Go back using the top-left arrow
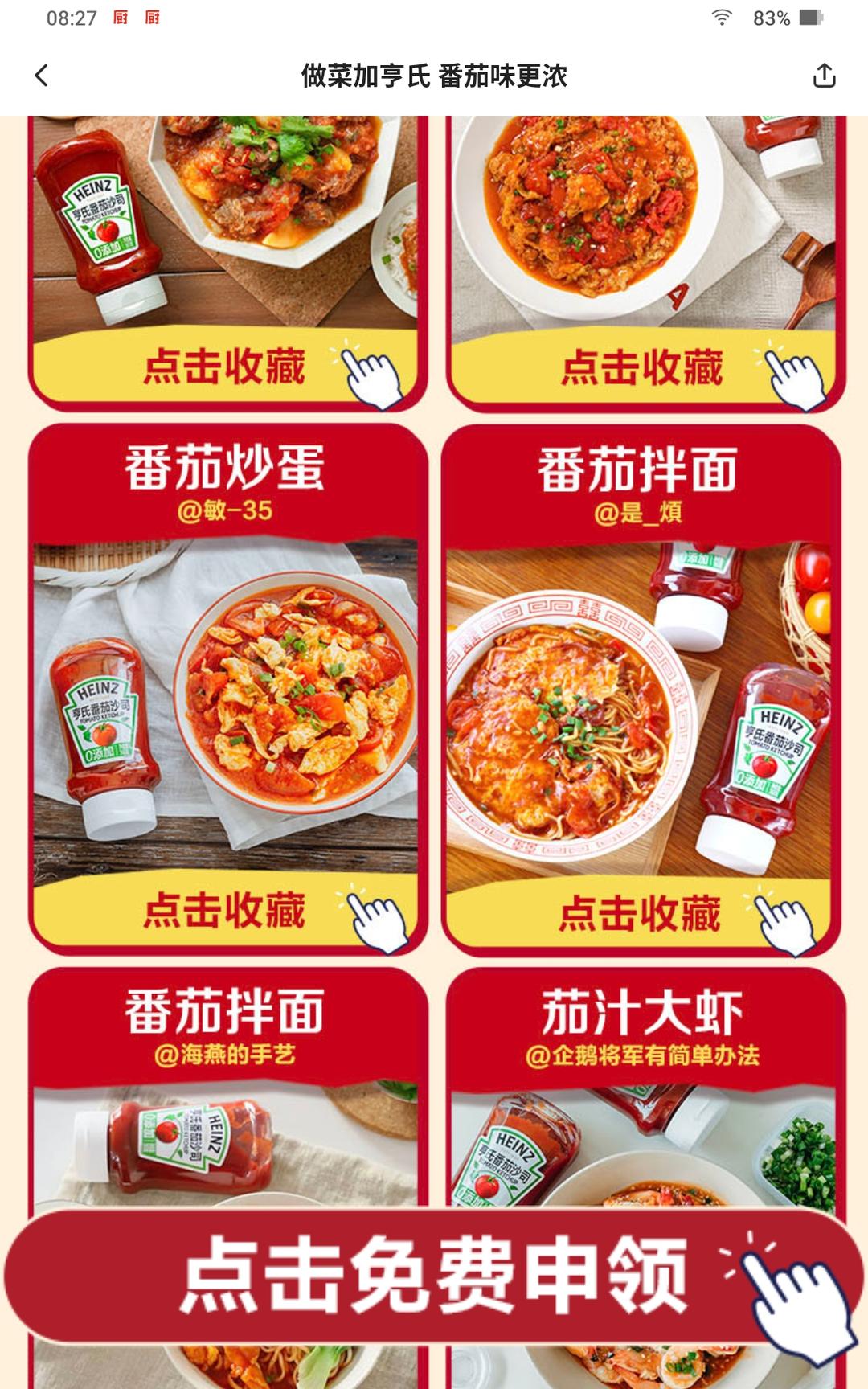Screen dimensions: 868x1389 point(42,76)
